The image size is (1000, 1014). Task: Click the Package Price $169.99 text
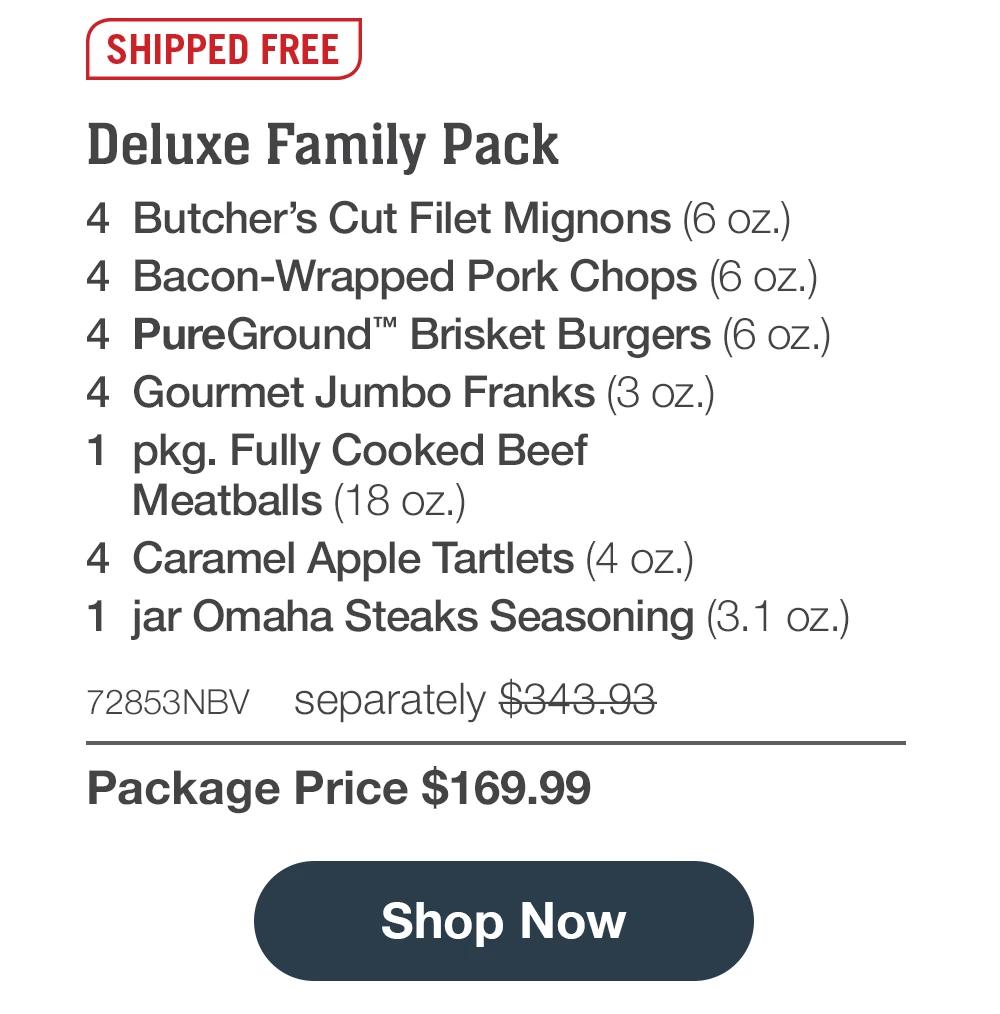click(x=339, y=788)
